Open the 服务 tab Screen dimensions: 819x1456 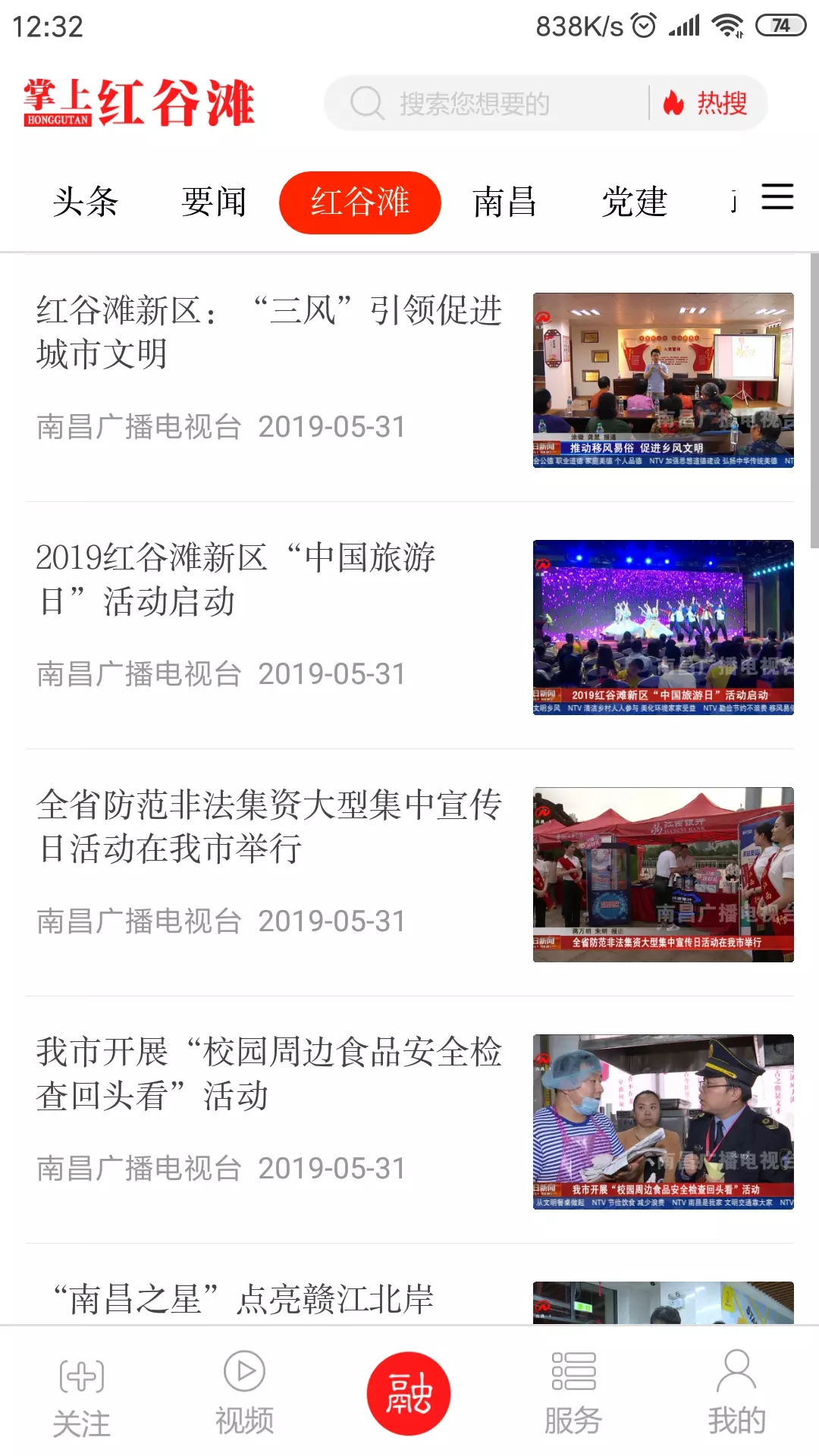[573, 1394]
